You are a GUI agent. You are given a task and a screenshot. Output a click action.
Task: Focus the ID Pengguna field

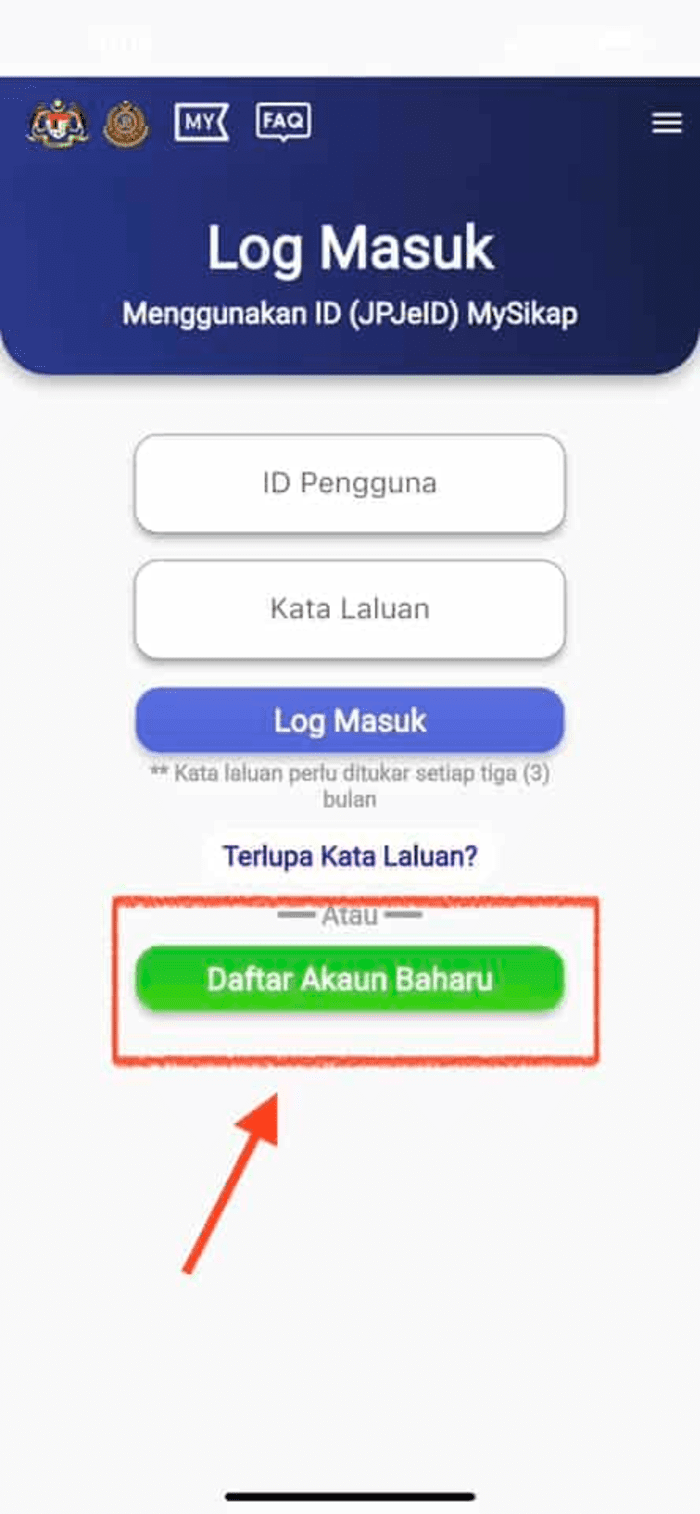click(350, 484)
